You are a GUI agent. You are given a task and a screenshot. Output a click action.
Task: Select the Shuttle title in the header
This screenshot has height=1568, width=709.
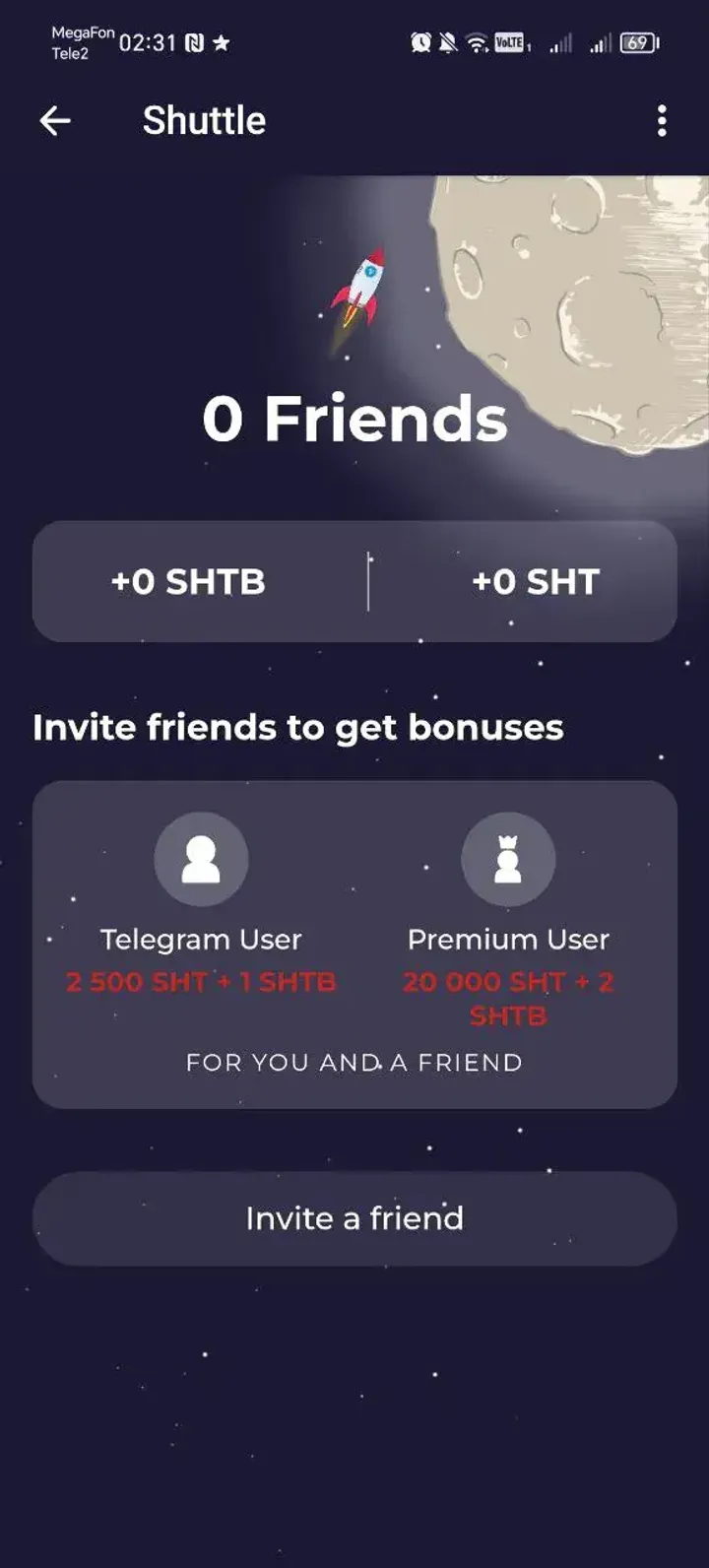pyautogui.click(x=203, y=120)
